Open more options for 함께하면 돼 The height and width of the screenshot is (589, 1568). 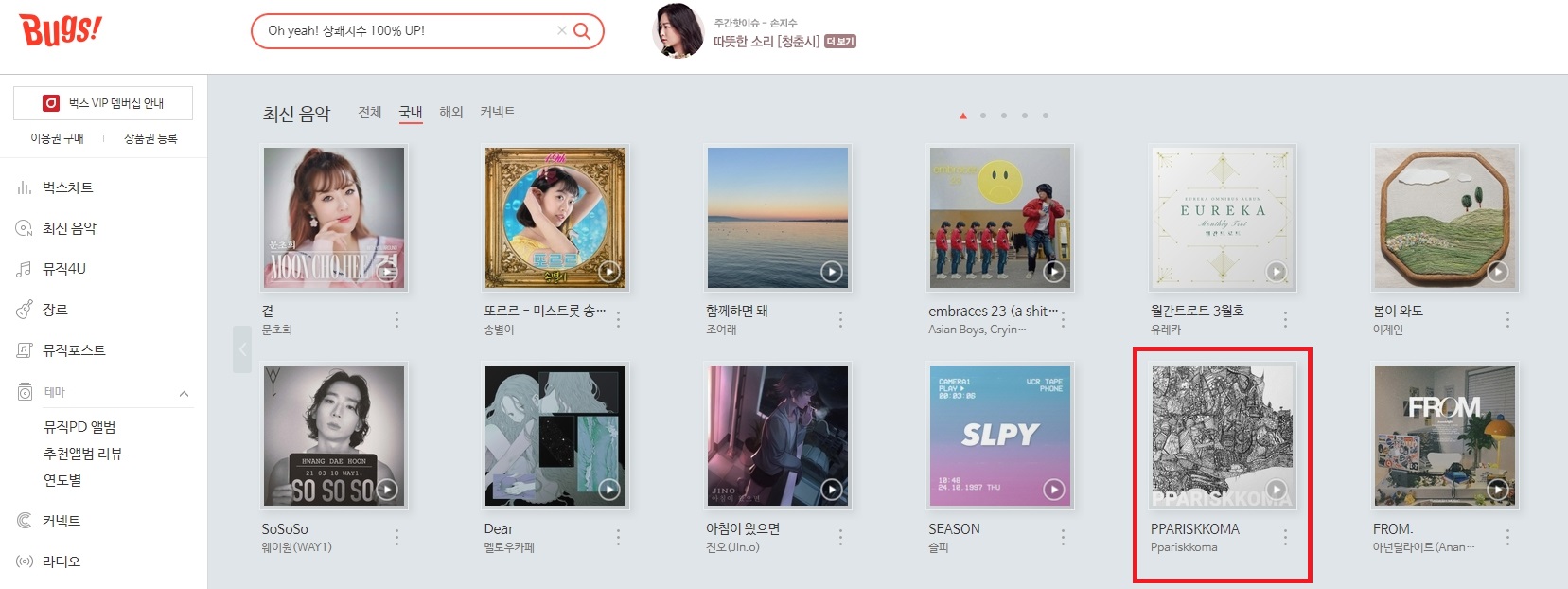click(x=840, y=320)
